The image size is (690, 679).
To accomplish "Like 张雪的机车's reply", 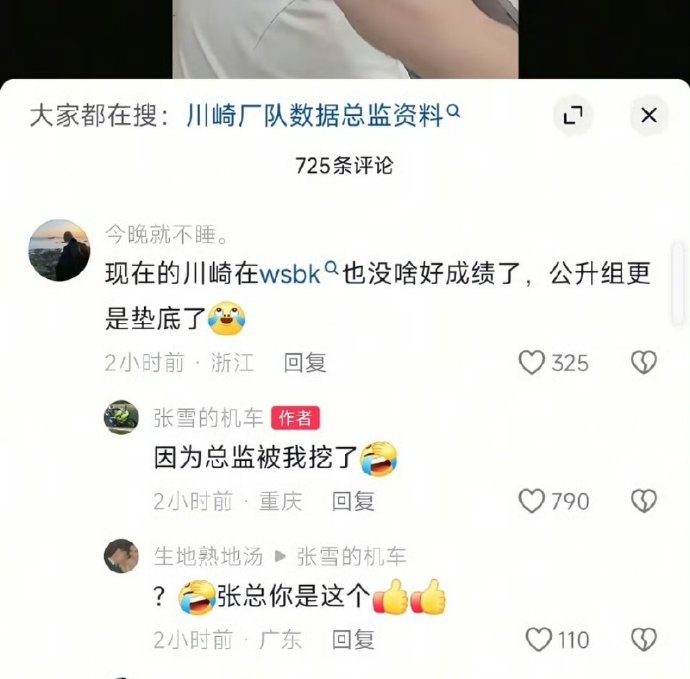I will [x=532, y=501].
